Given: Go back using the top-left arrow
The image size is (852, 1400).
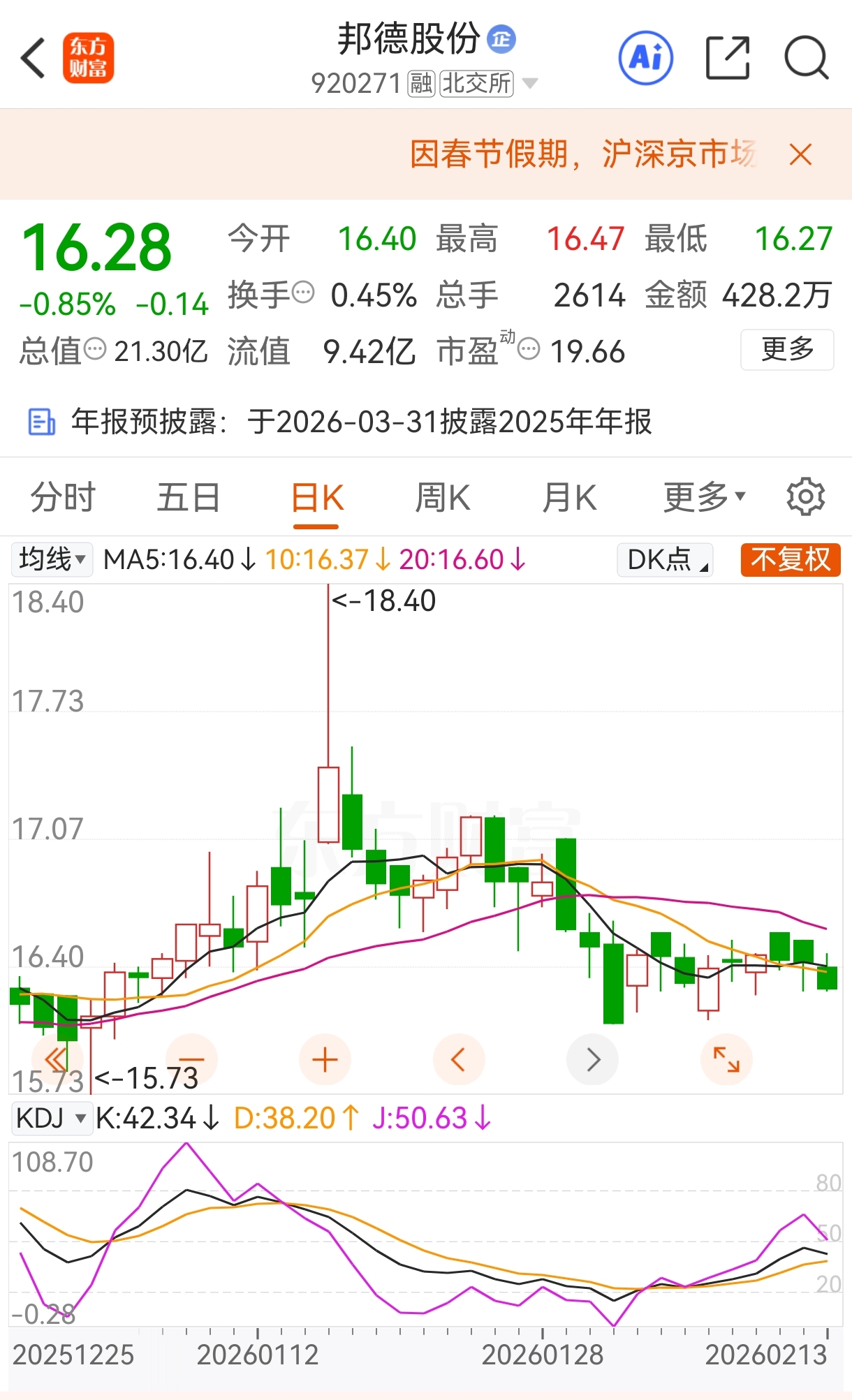Looking at the screenshot, I should pos(33,58).
